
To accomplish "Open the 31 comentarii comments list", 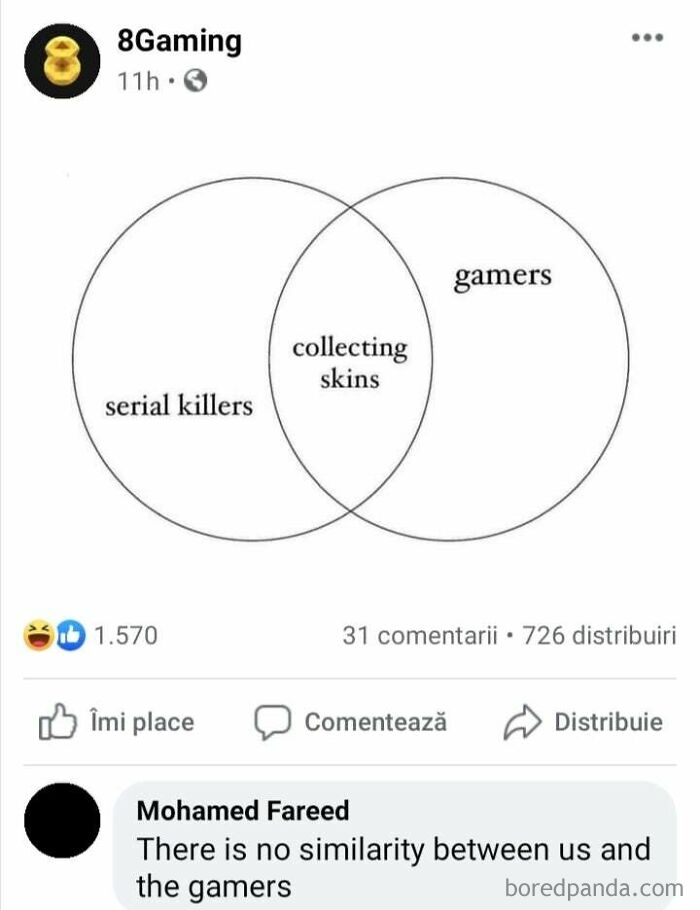I will click(x=419, y=635).
